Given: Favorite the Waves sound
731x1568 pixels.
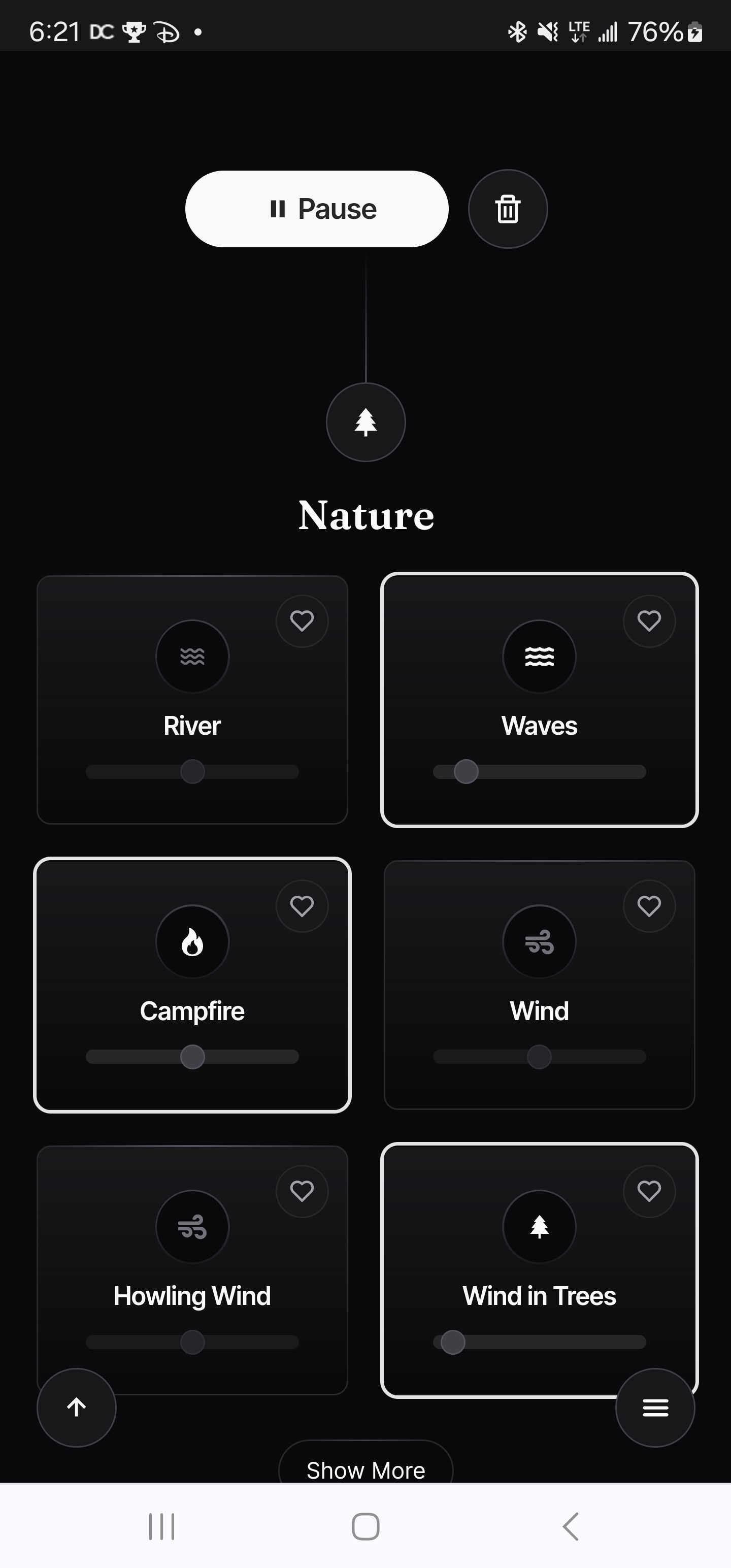Looking at the screenshot, I should click(x=649, y=621).
